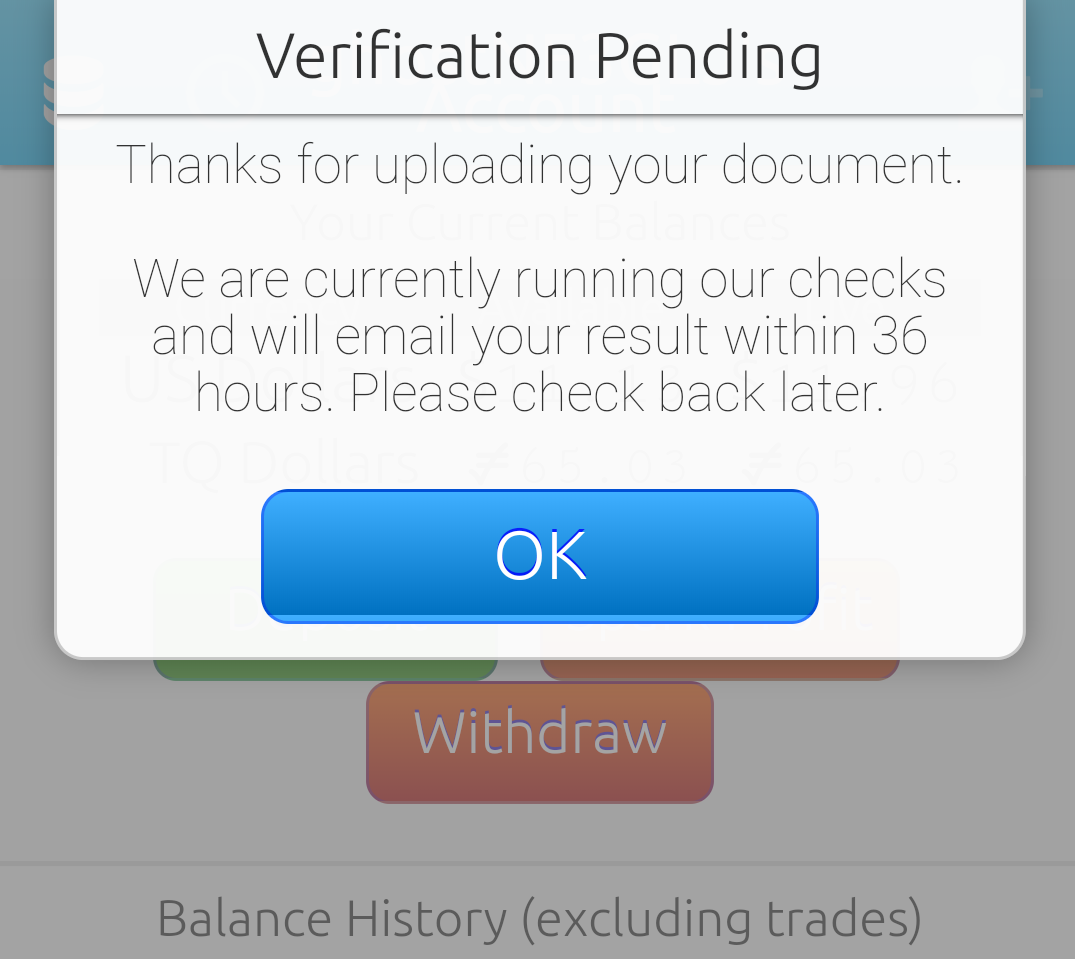Dismiss the Verification Pending dialog with OK

539,556
